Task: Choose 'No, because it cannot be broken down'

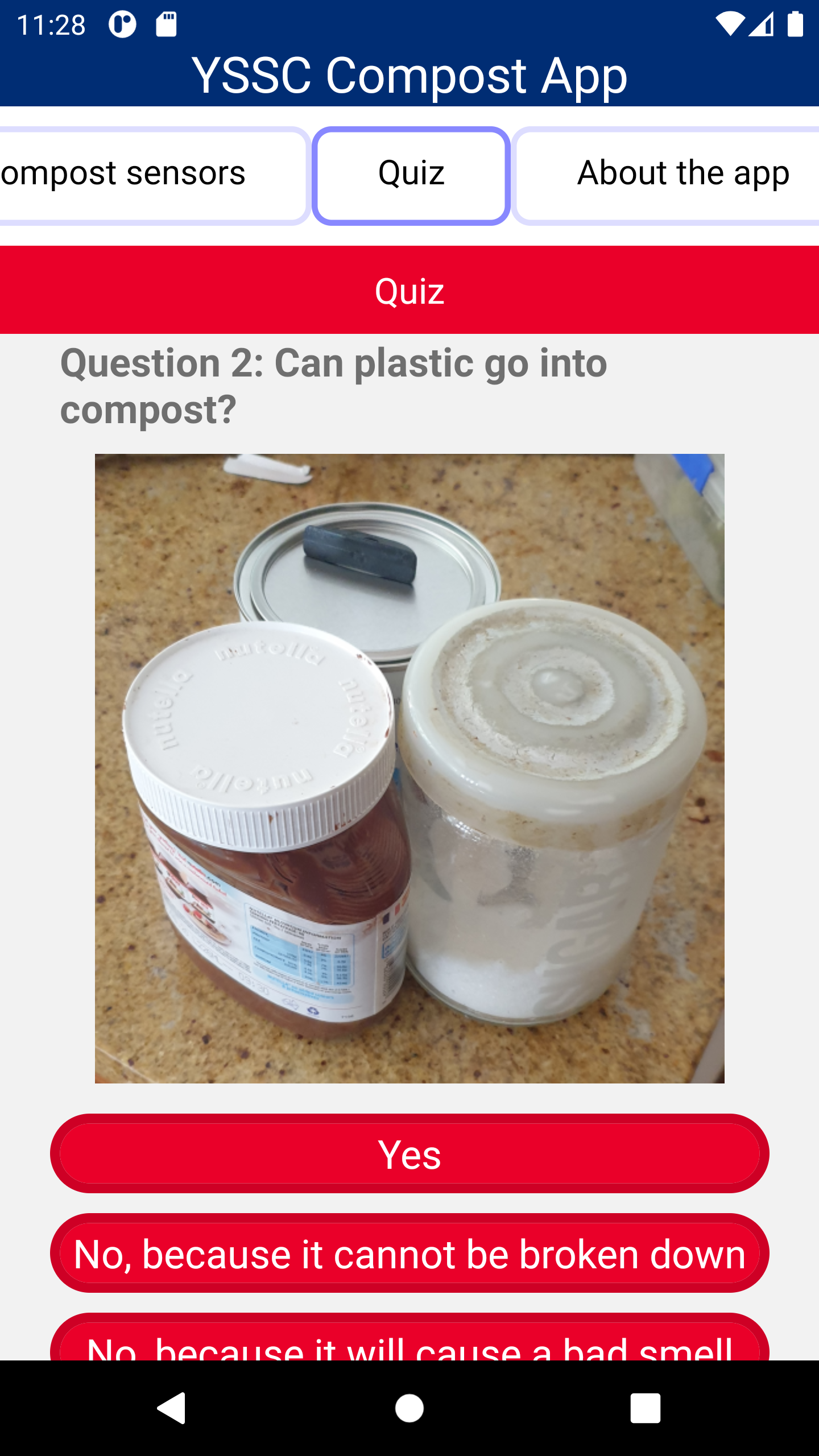Action: (x=409, y=1253)
